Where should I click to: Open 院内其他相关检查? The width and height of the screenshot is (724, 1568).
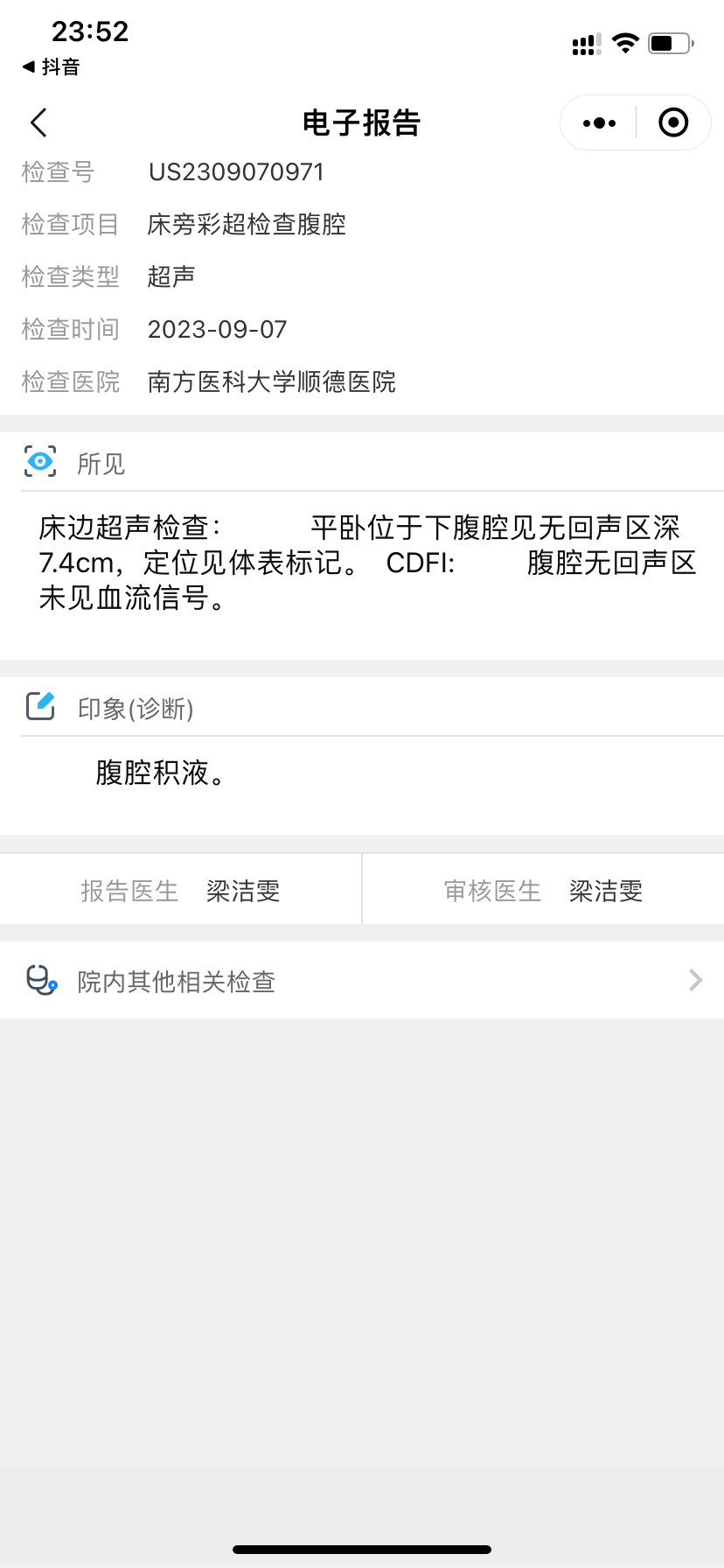[x=362, y=981]
